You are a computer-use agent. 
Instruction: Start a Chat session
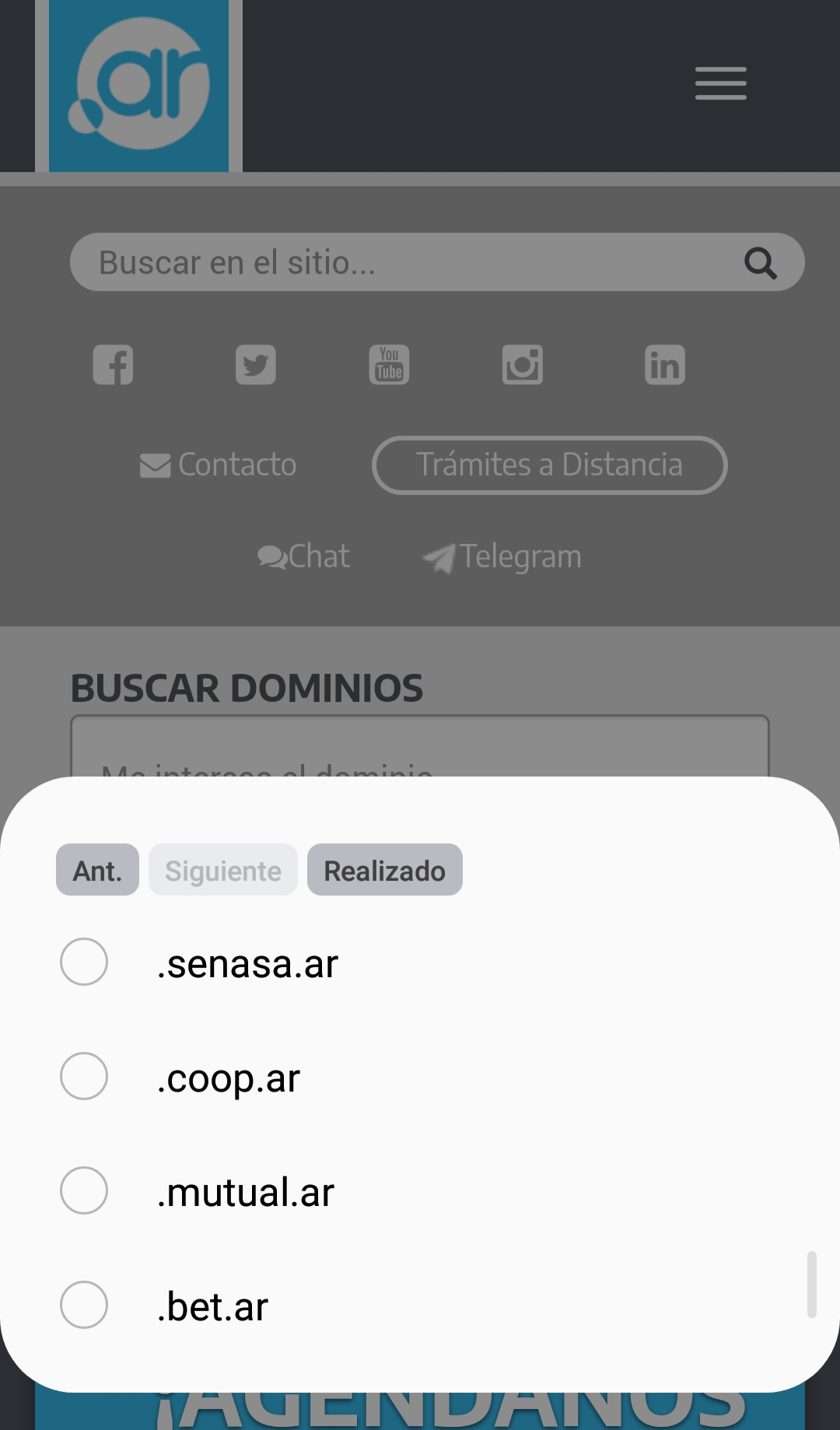pyautogui.click(x=304, y=557)
